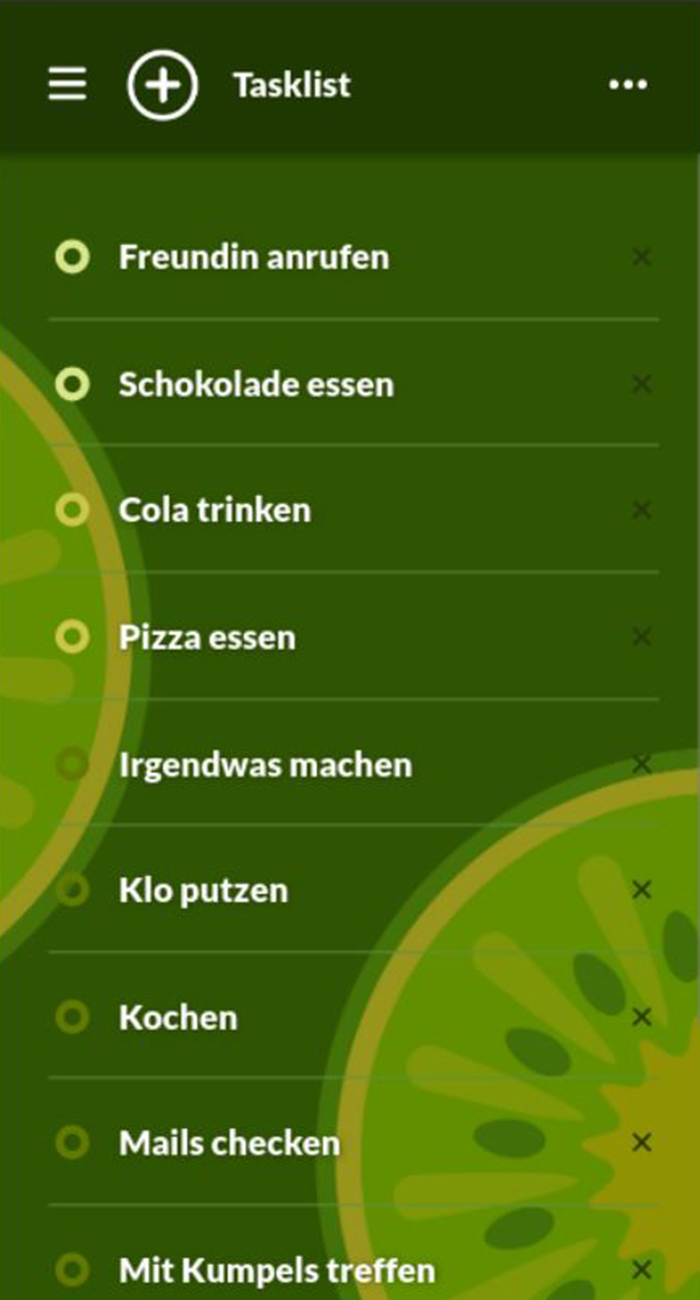Tick the 'Pizza essen' circle
This screenshot has height=1300, width=700.
[72, 637]
